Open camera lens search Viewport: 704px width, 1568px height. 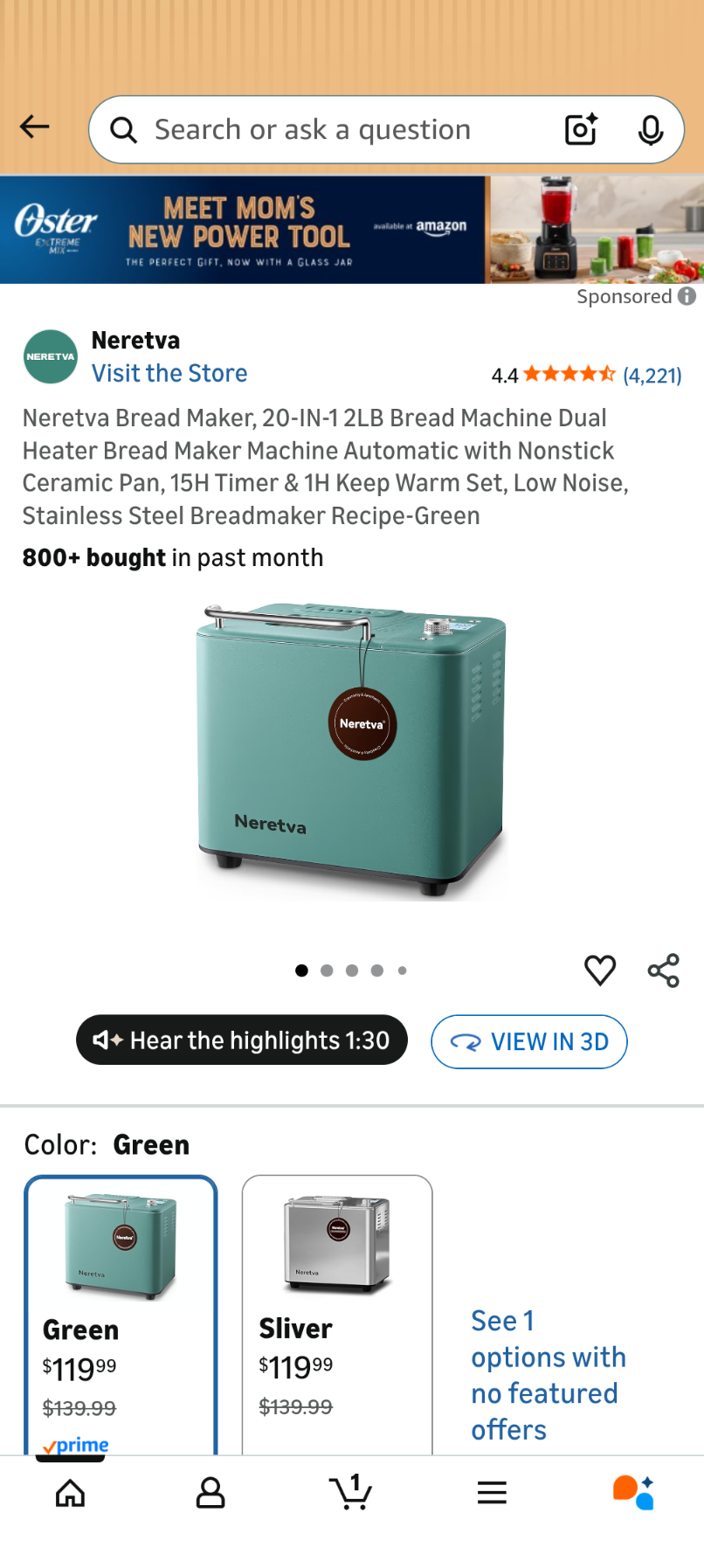pyautogui.click(x=581, y=130)
